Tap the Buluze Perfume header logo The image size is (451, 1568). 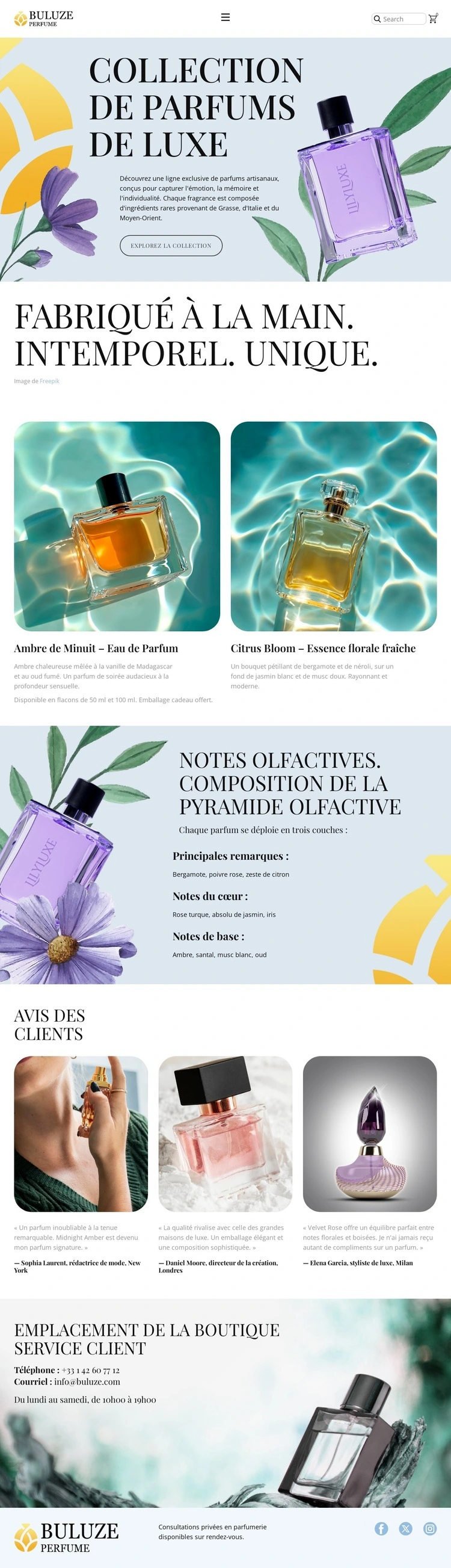pyautogui.click(x=43, y=18)
